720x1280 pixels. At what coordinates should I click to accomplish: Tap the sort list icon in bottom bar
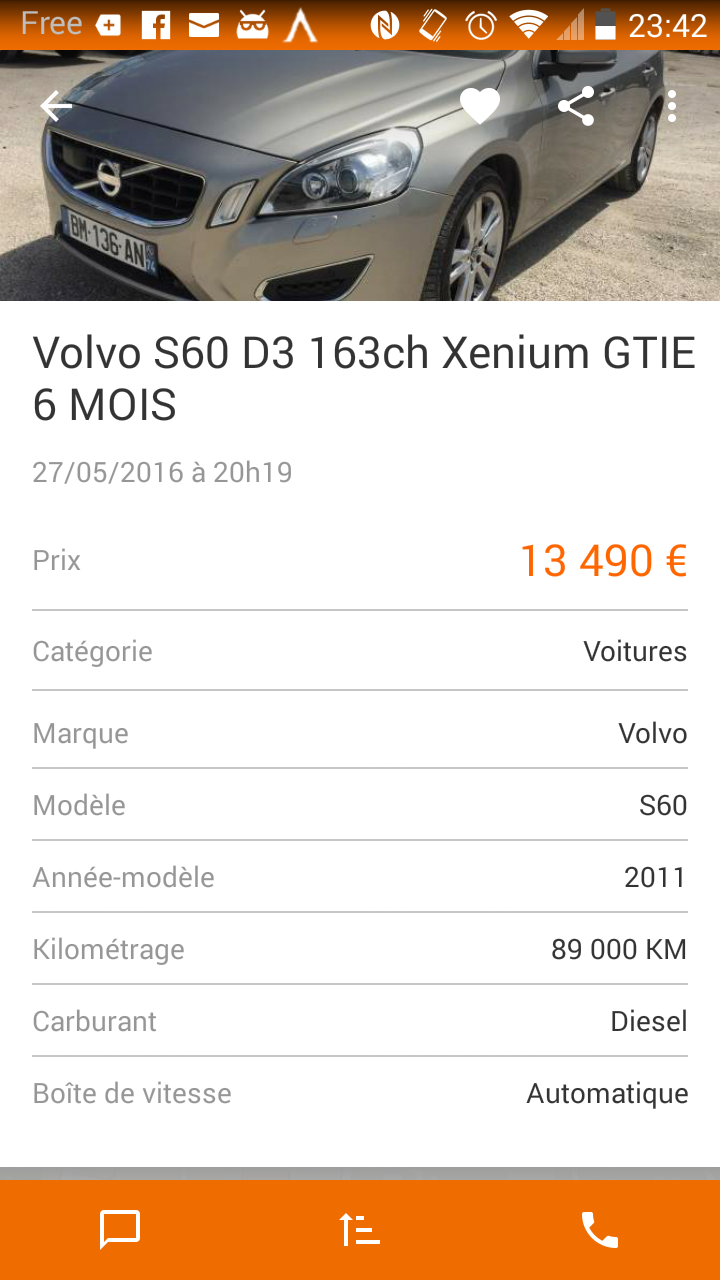click(x=360, y=1230)
